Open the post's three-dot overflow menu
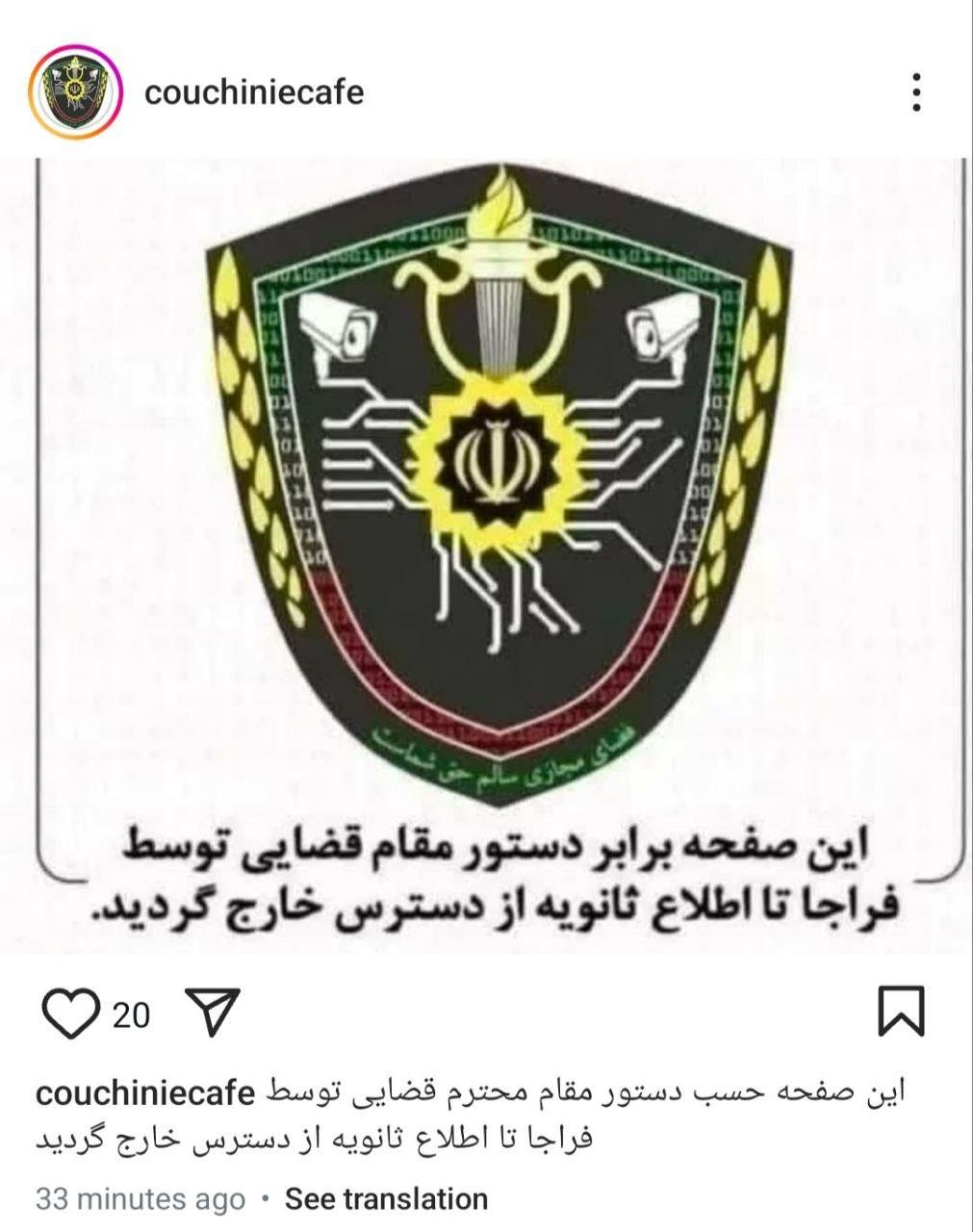This screenshot has width=973, height=1232. tap(916, 92)
